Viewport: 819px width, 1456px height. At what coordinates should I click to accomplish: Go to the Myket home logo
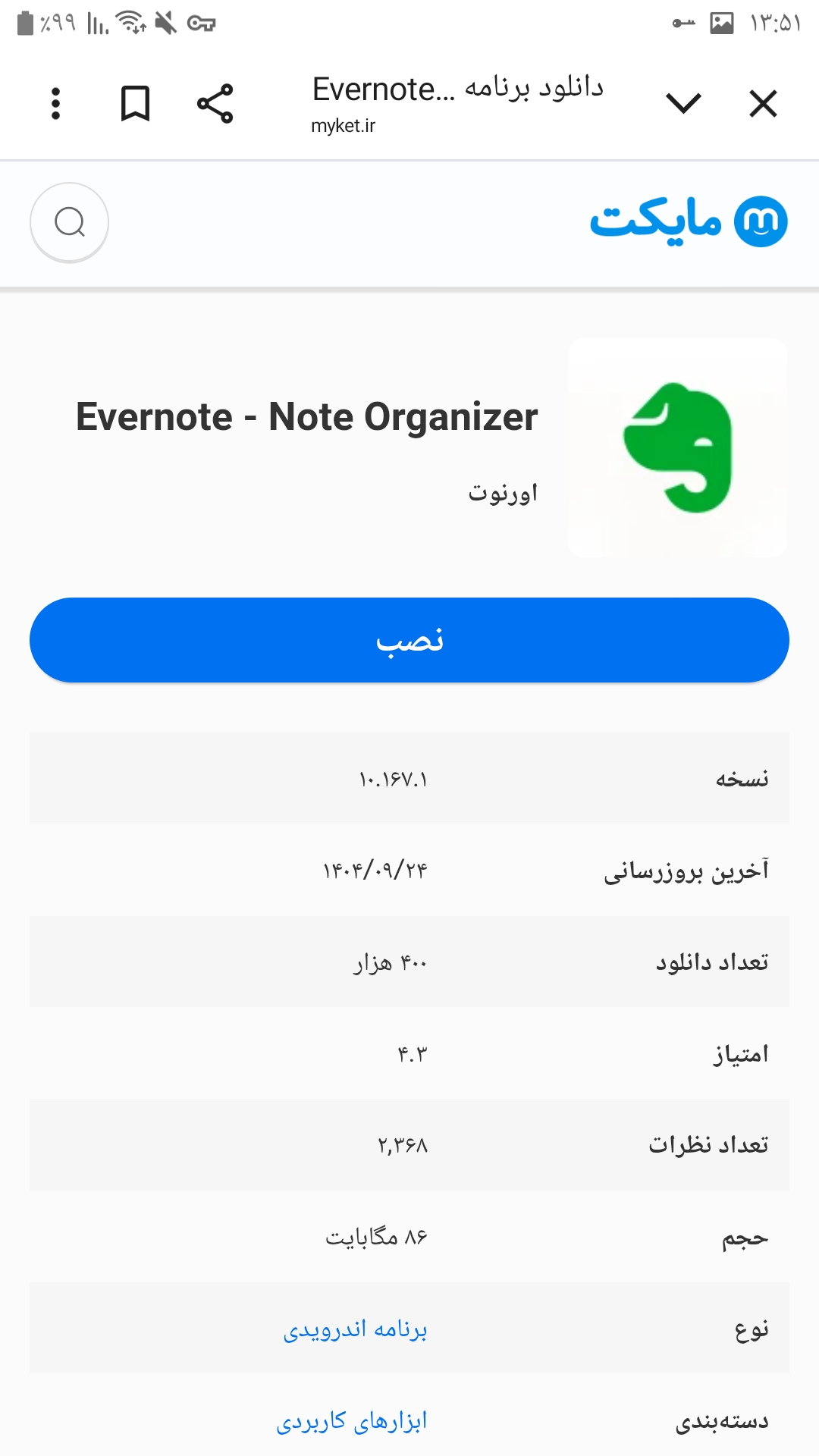tap(689, 221)
